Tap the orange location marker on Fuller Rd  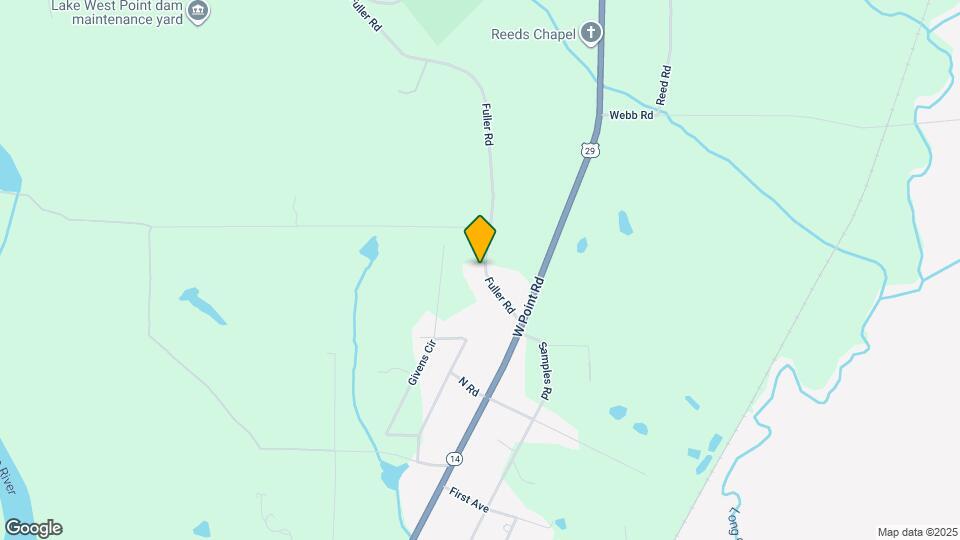tap(480, 238)
